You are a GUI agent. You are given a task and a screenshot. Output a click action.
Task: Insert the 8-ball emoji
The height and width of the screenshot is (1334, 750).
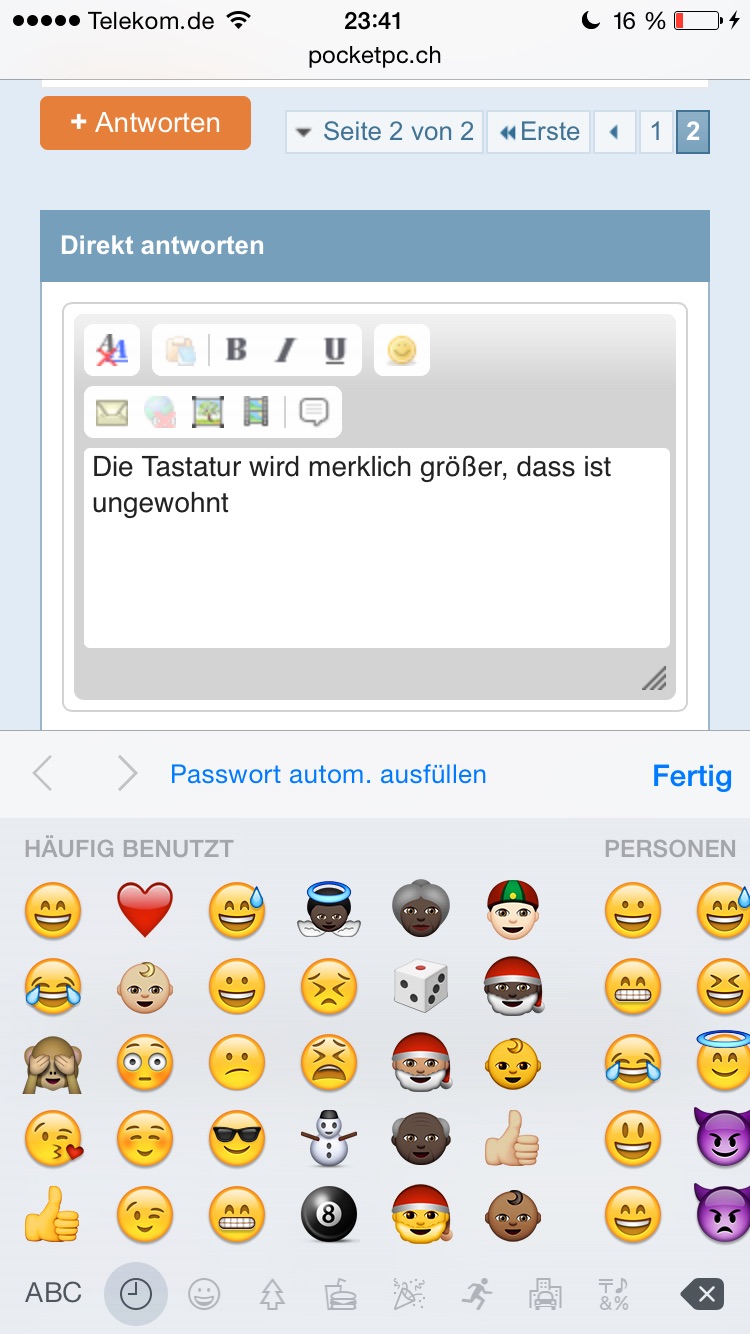(328, 1215)
